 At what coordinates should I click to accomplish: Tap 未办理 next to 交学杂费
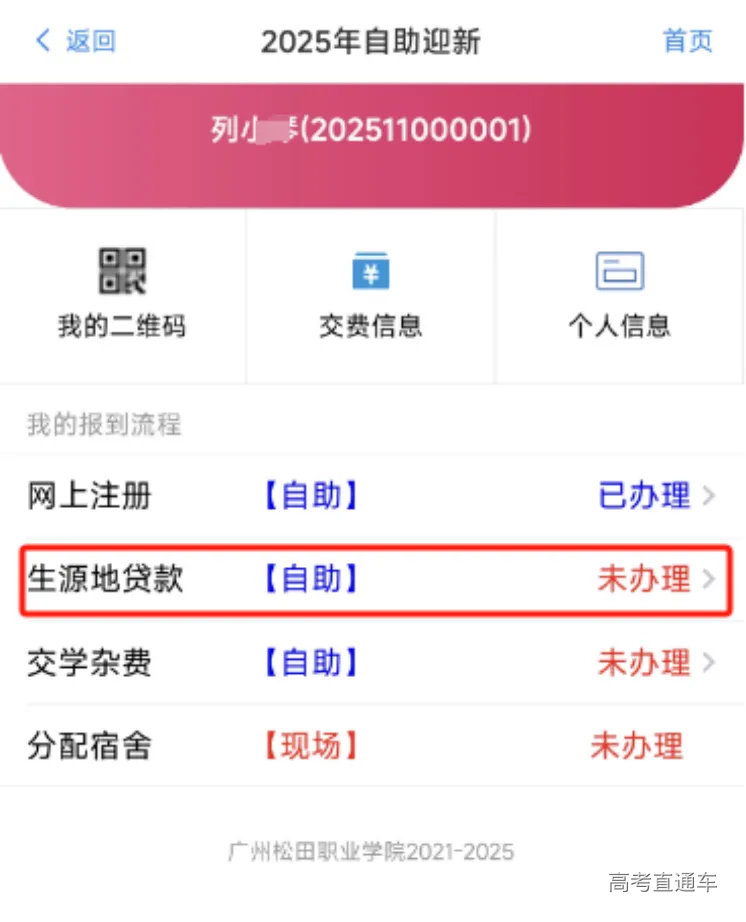click(x=643, y=663)
